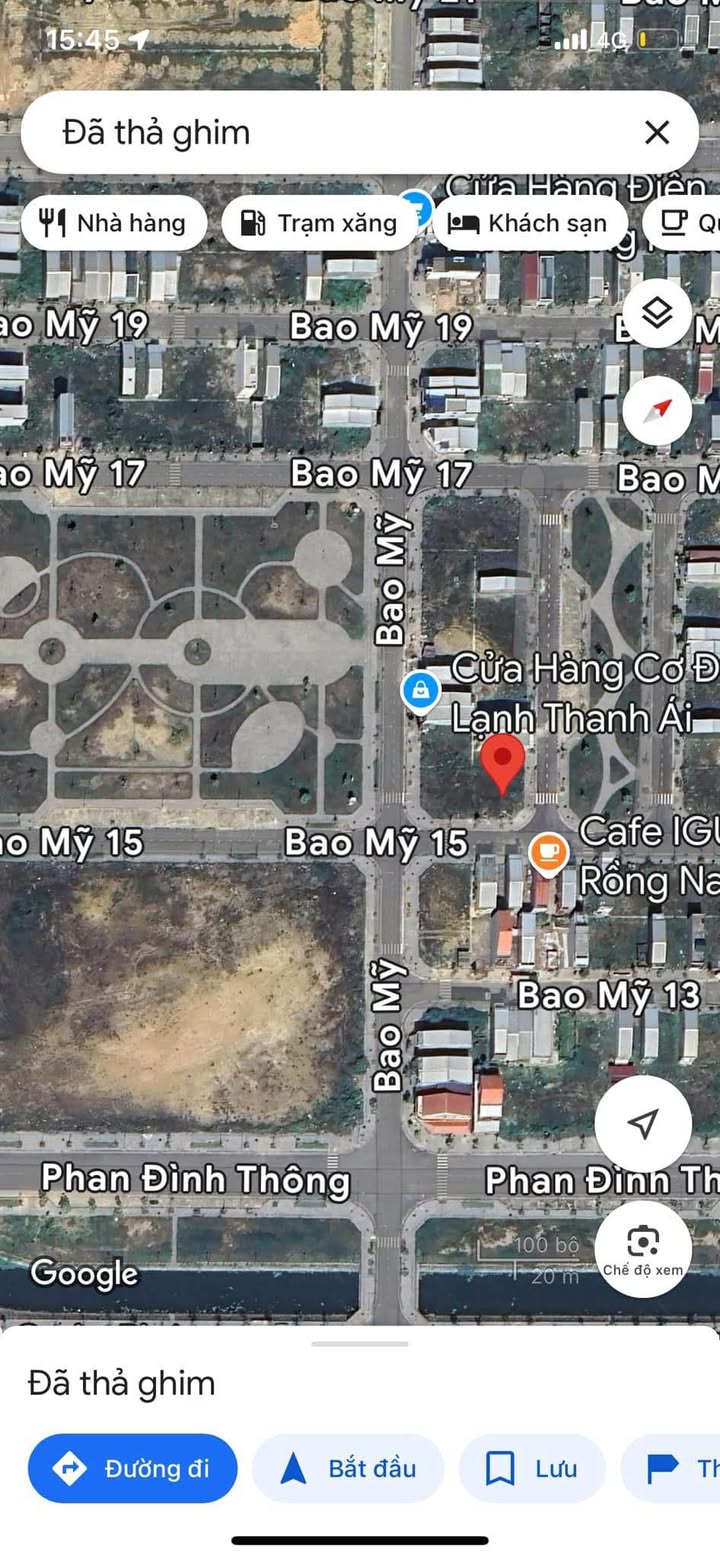Tap the compass to reset orientation

pos(656,410)
